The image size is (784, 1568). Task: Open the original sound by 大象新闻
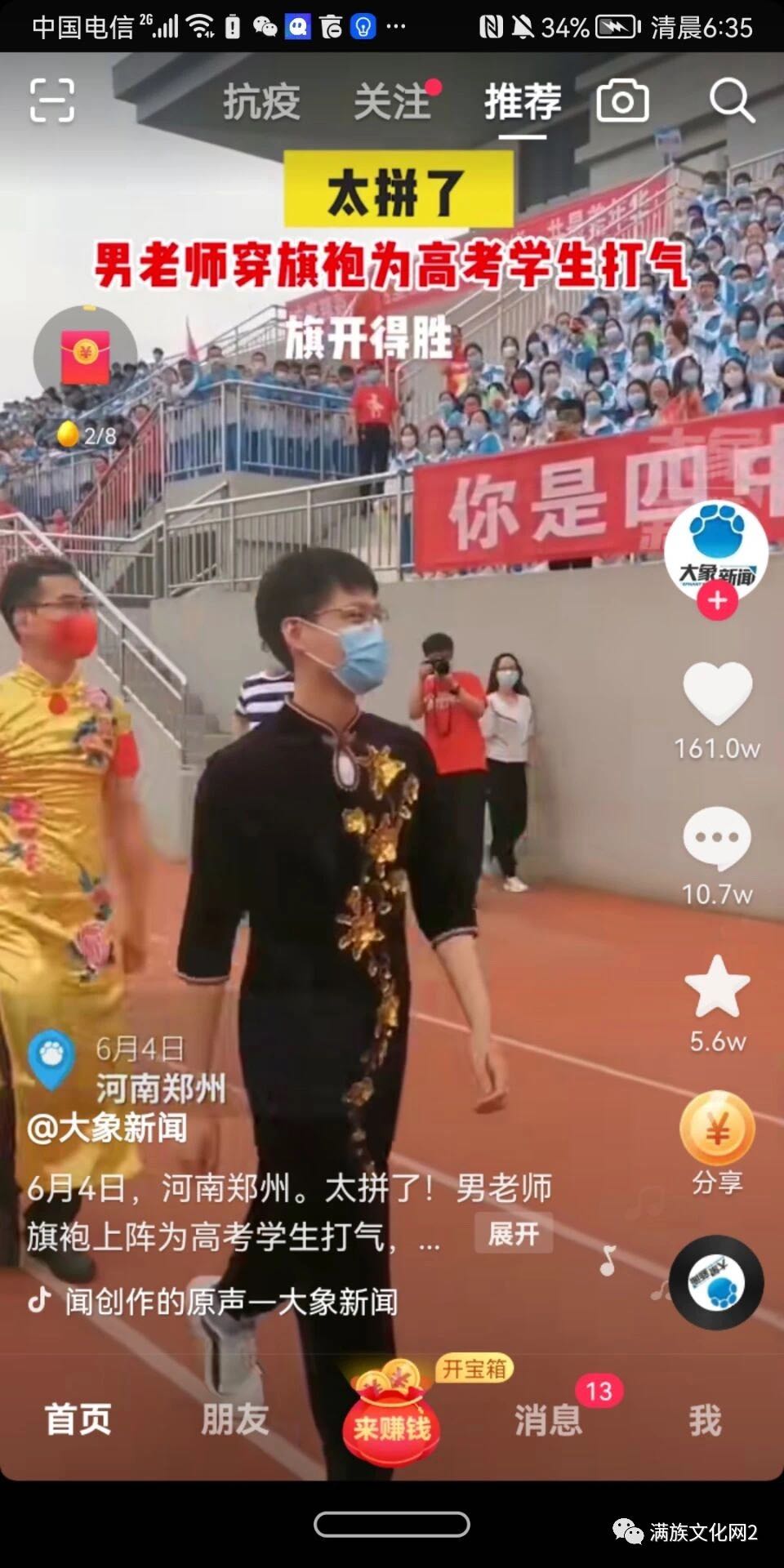pos(231,1302)
